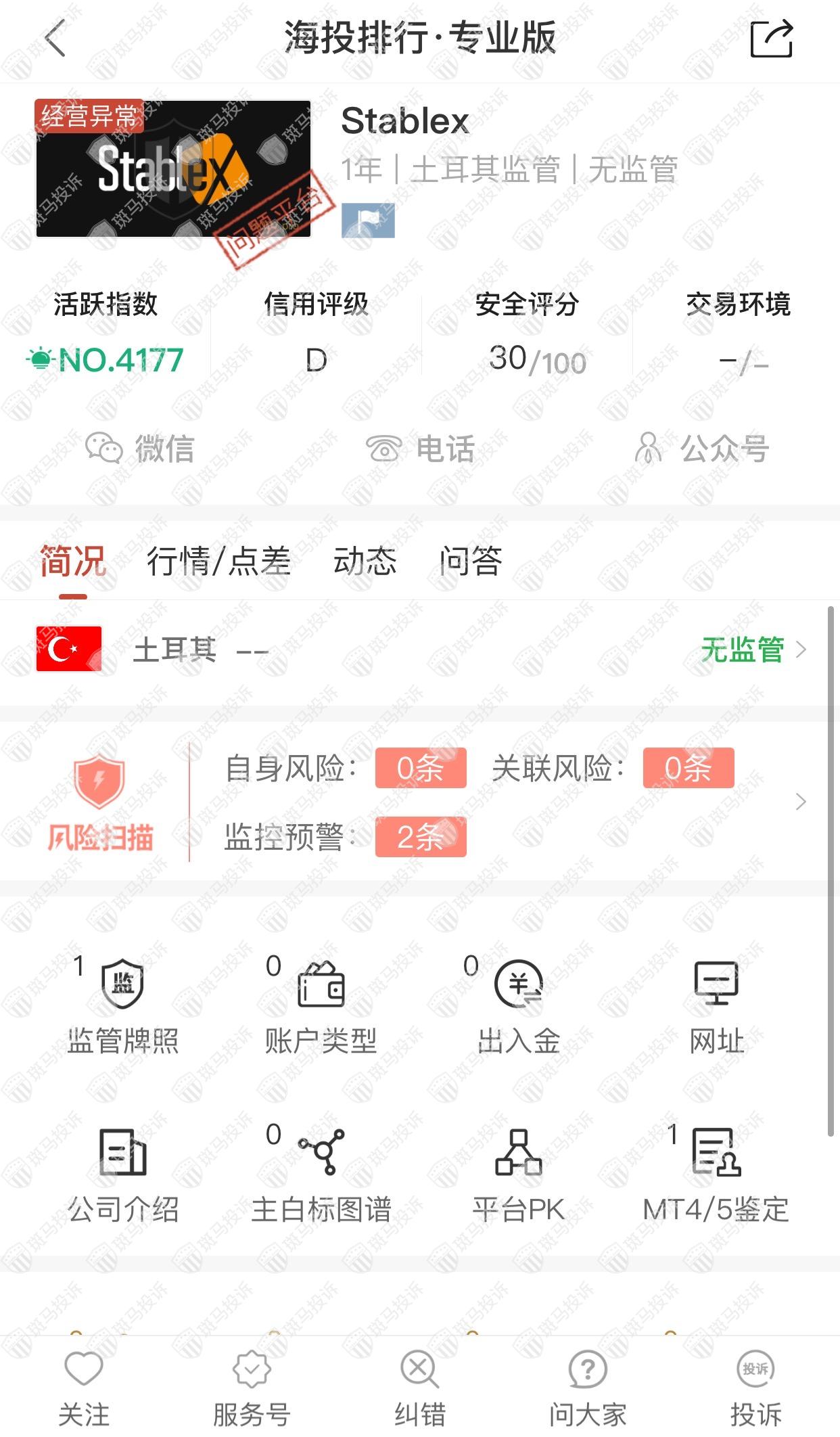
Task: Share this Stablex broker page
Action: (x=771, y=39)
